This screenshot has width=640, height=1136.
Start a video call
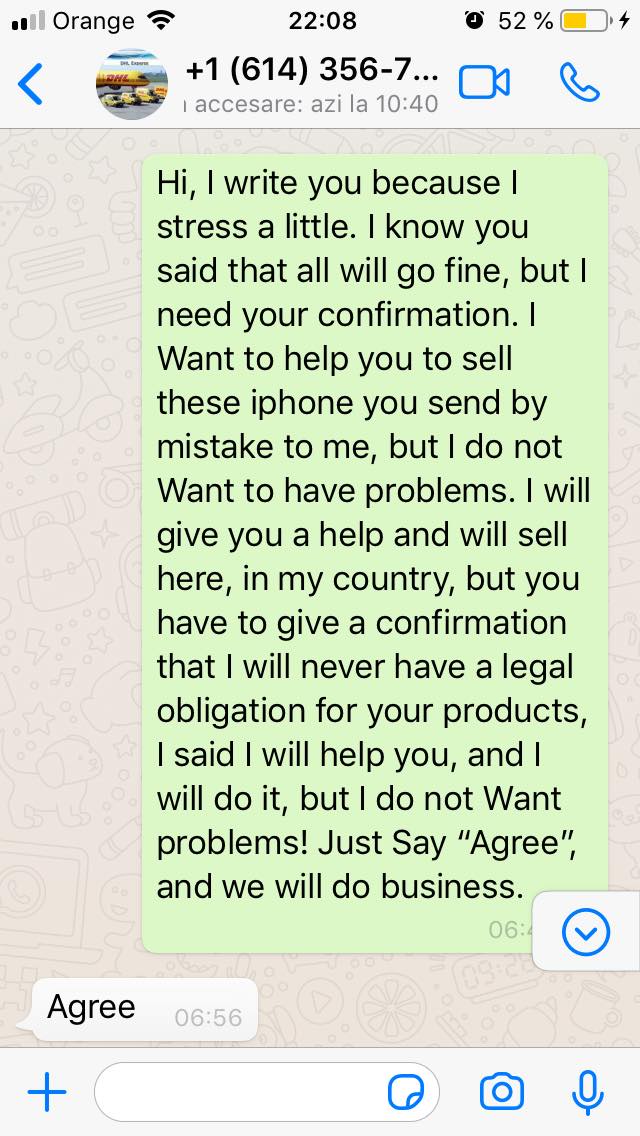point(484,83)
